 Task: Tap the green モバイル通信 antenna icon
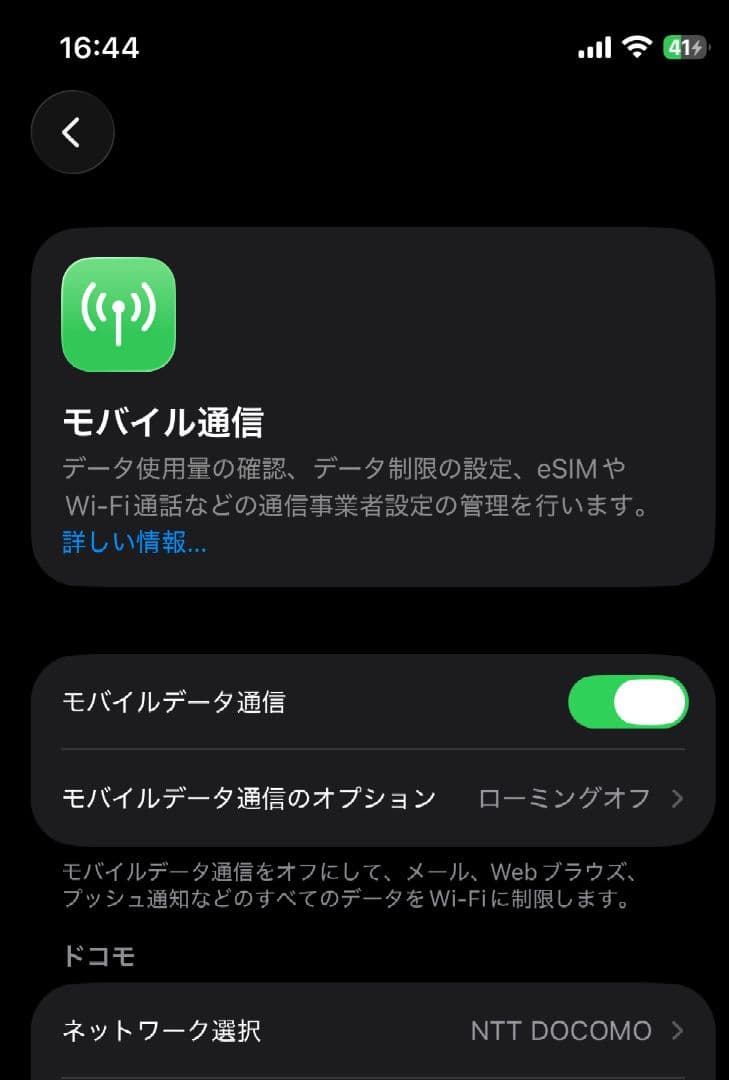coord(119,315)
